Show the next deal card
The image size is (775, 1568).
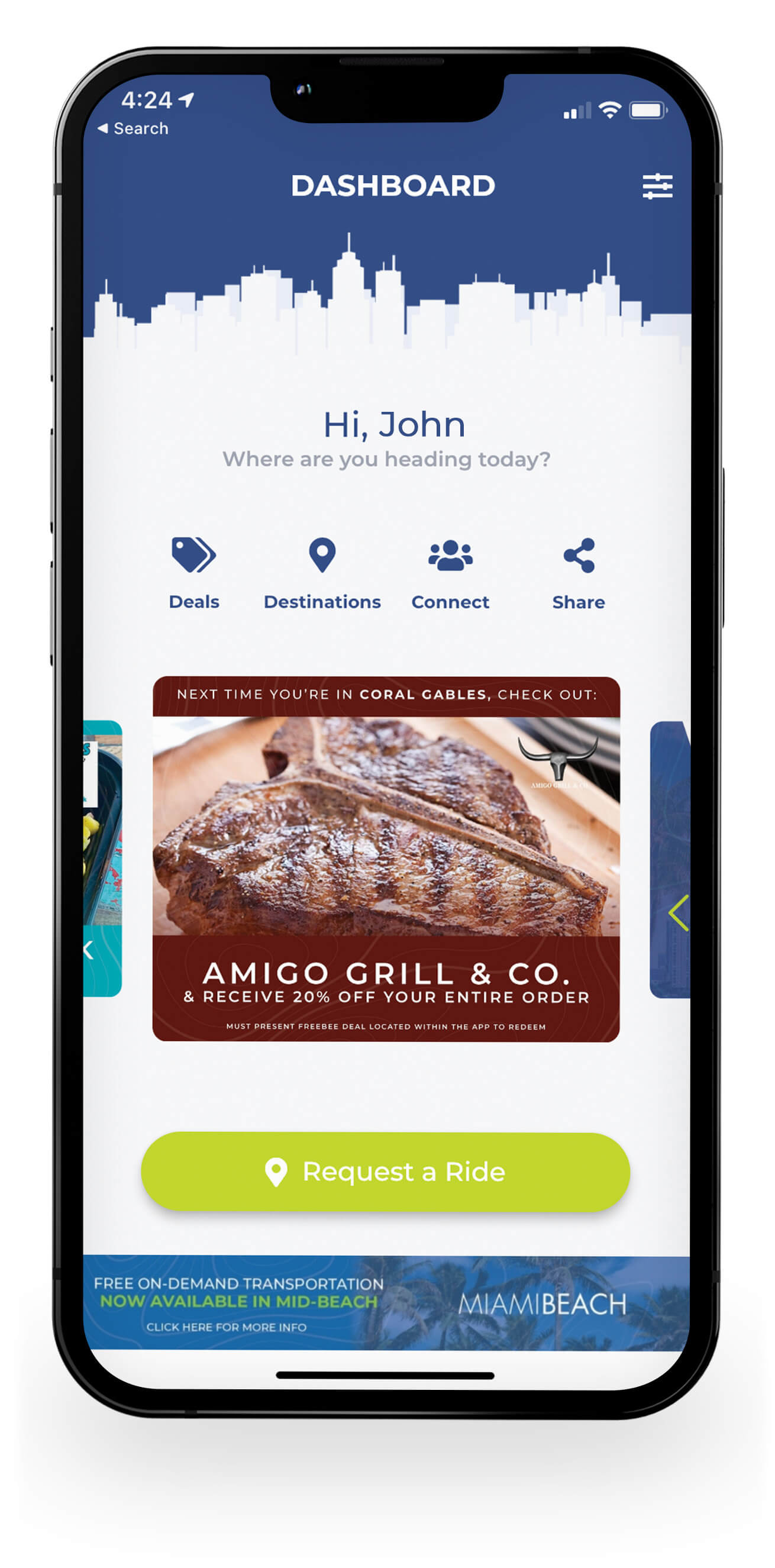(677, 912)
